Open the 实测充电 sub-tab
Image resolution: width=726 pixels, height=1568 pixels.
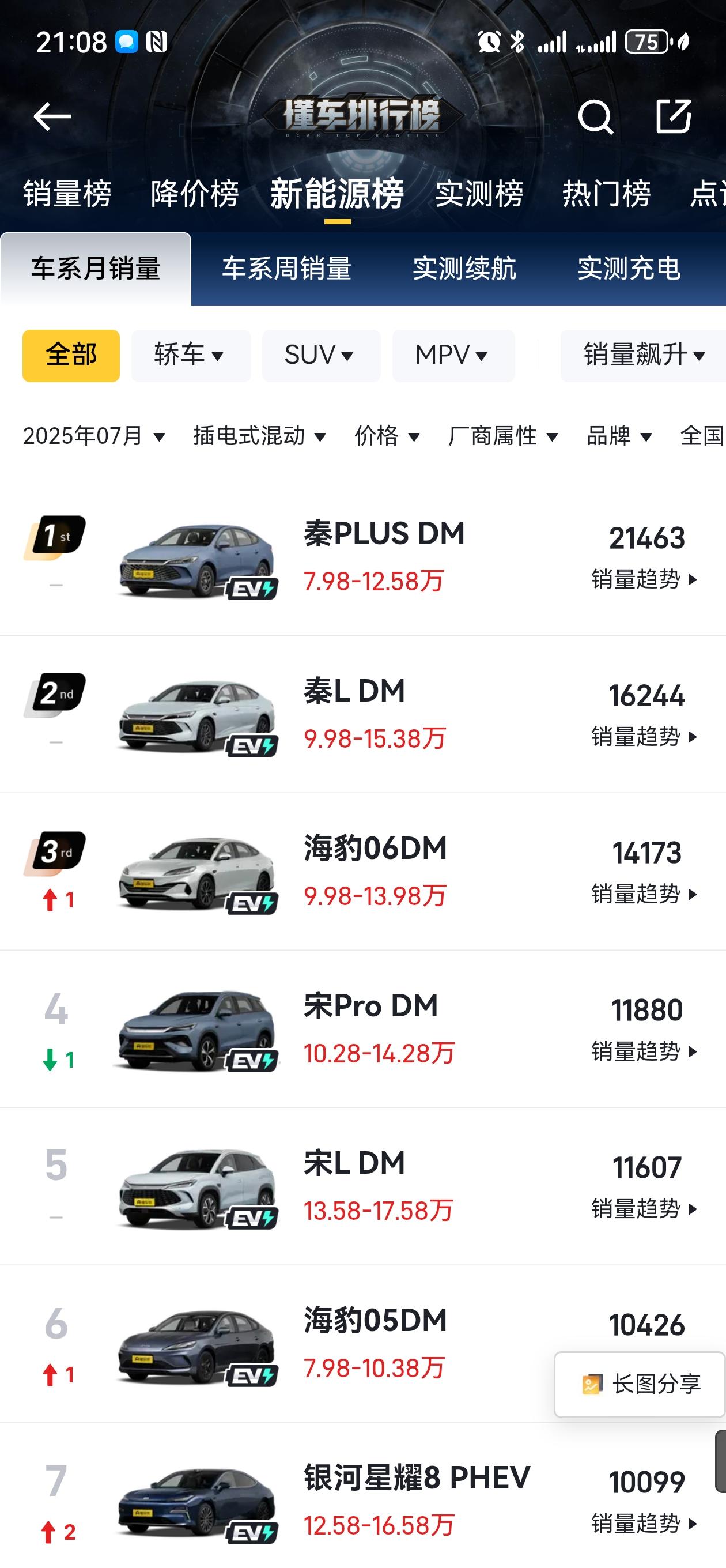click(629, 269)
